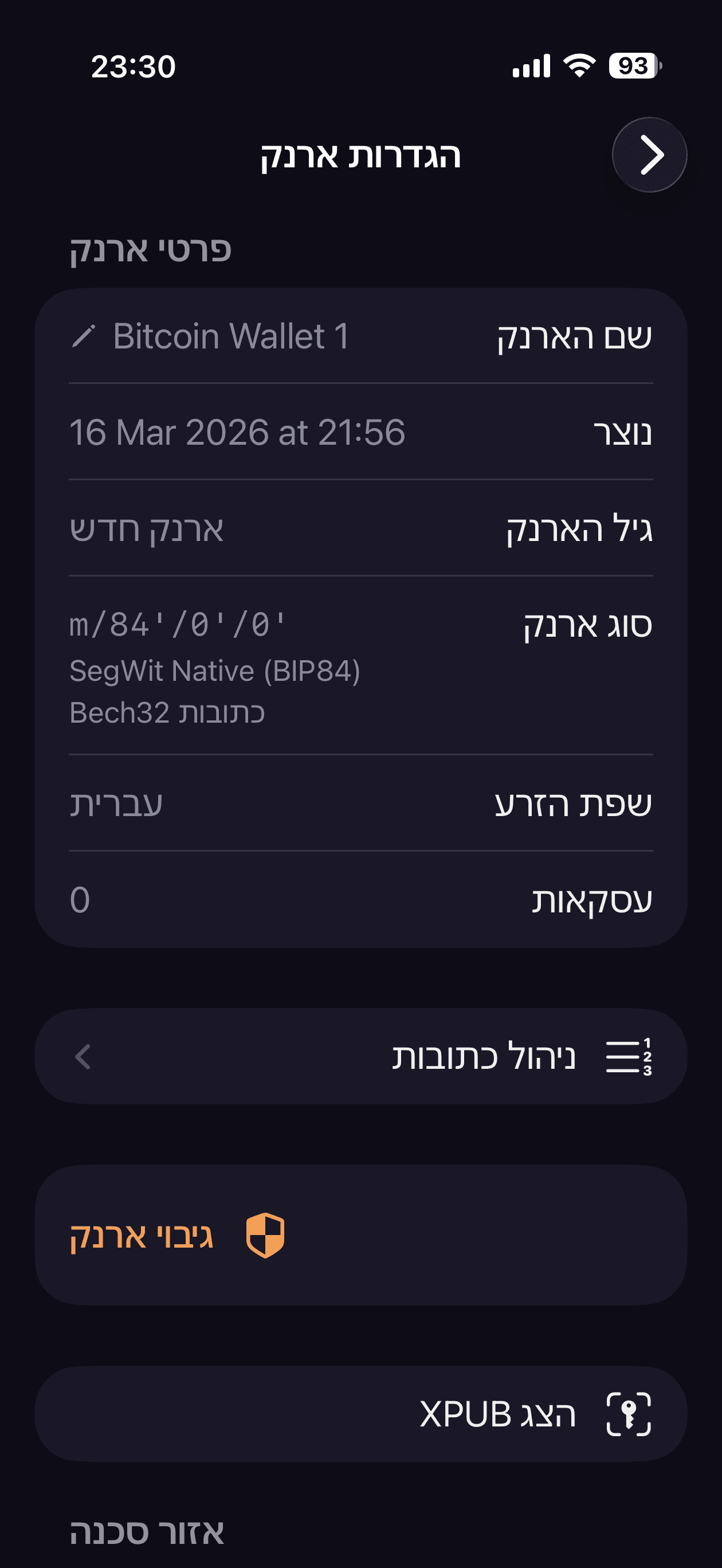Screen dimensions: 722x1568
Task: Tap the circular back arrow near the title
Action: coord(649,155)
